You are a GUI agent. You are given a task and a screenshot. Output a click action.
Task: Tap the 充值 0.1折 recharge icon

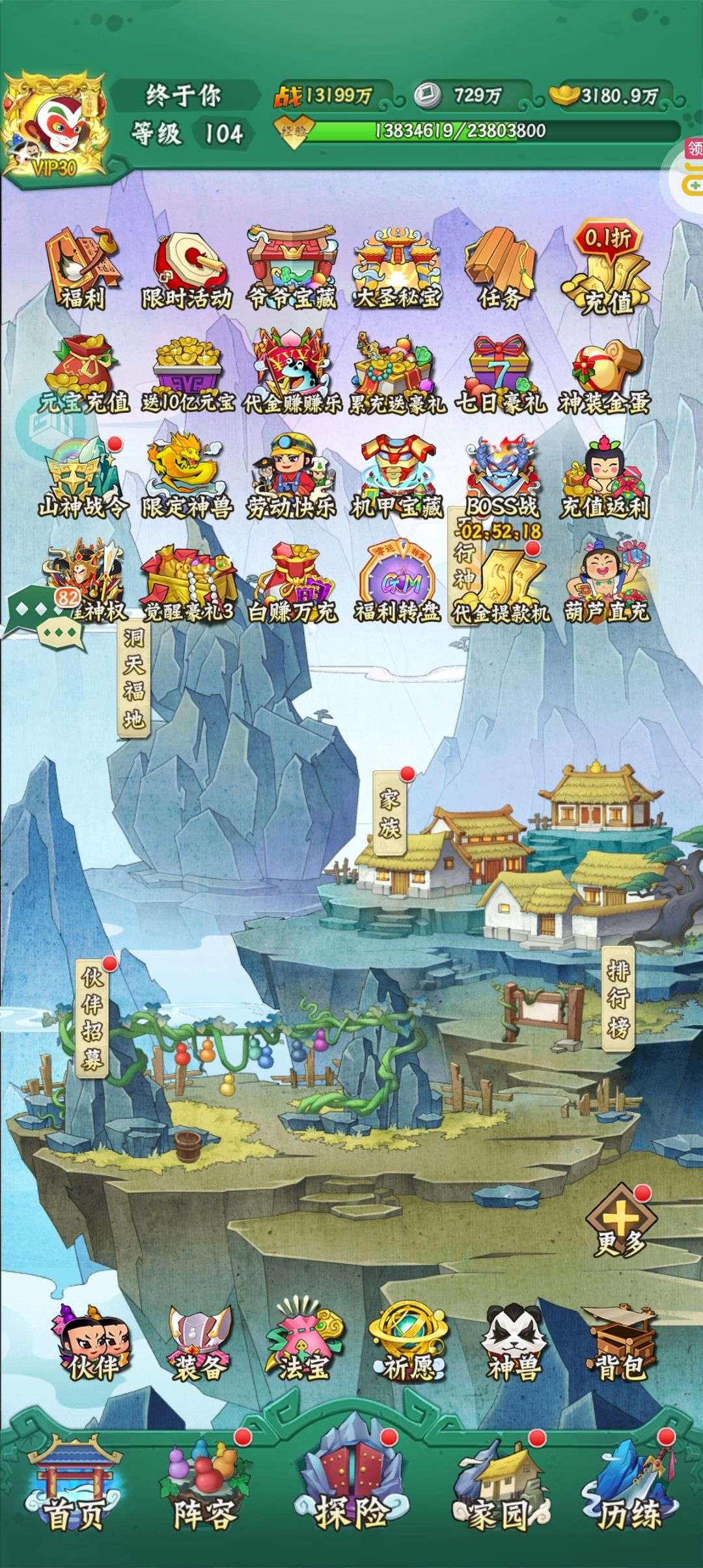[x=607, y=267]
